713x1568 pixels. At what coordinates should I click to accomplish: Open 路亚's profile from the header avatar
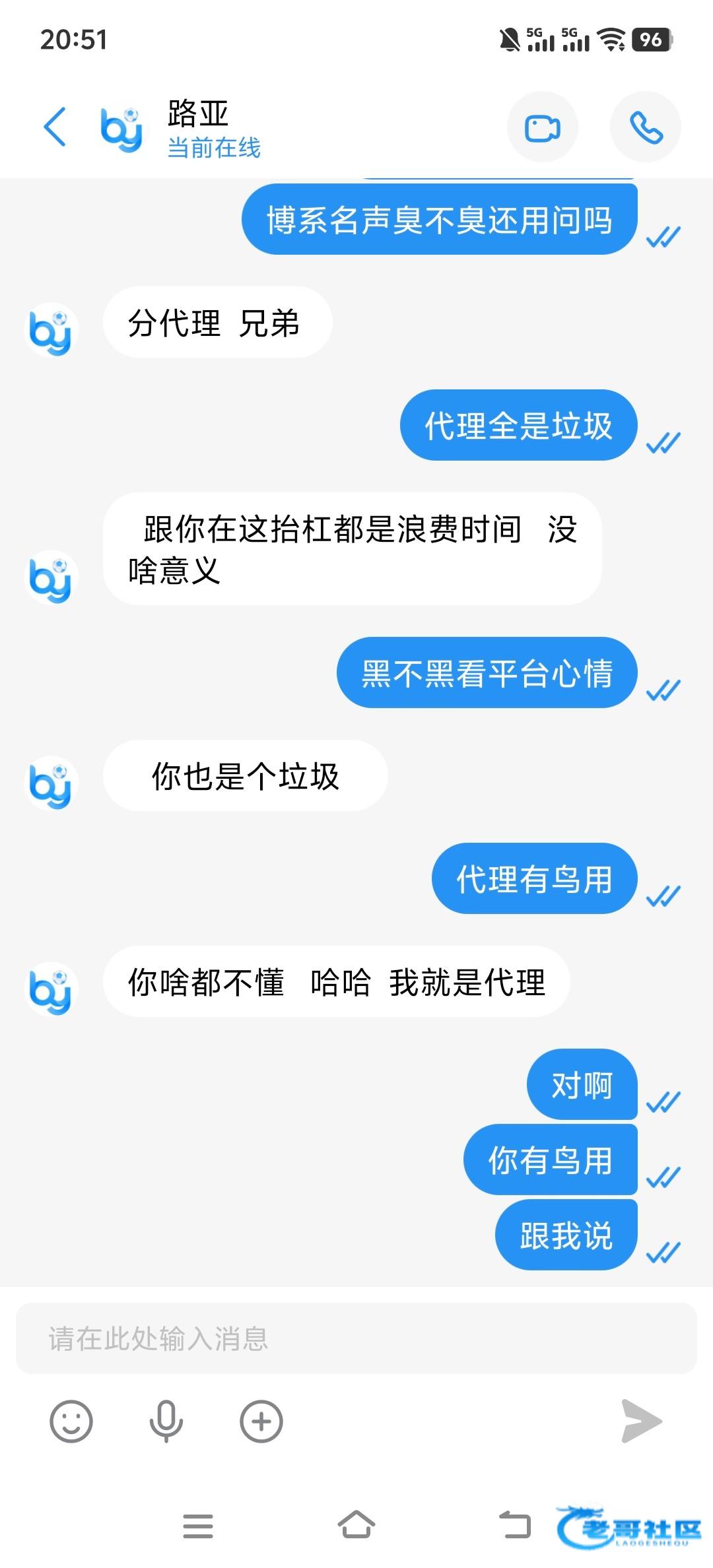tap(121, 128)
